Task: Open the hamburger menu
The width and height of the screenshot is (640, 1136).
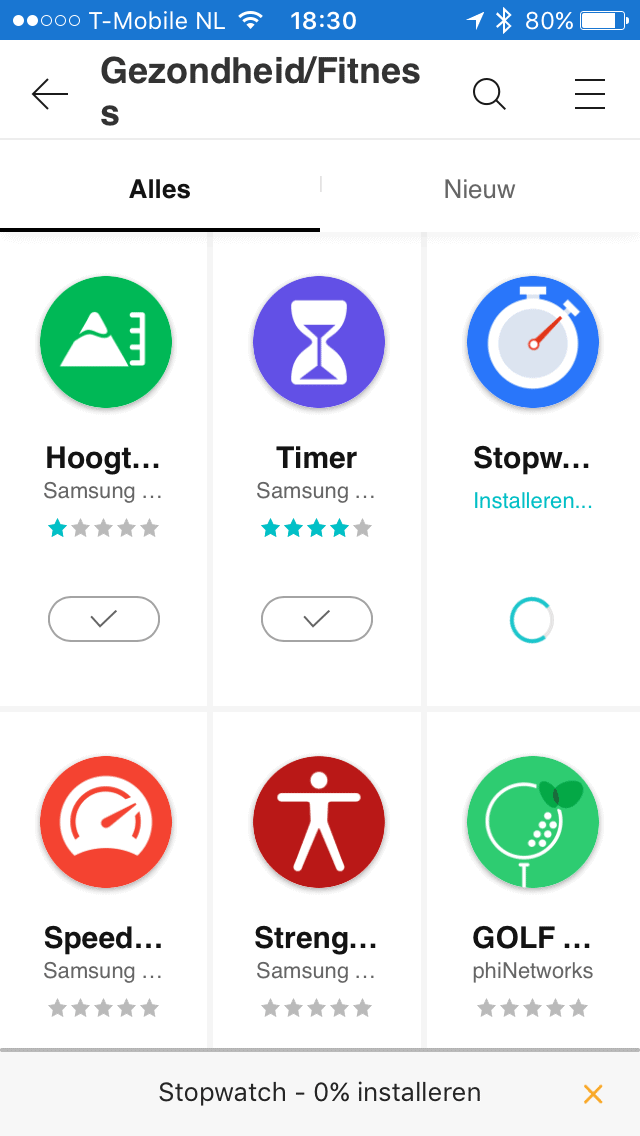Action: pyautogui.click(x=590, y=94)
